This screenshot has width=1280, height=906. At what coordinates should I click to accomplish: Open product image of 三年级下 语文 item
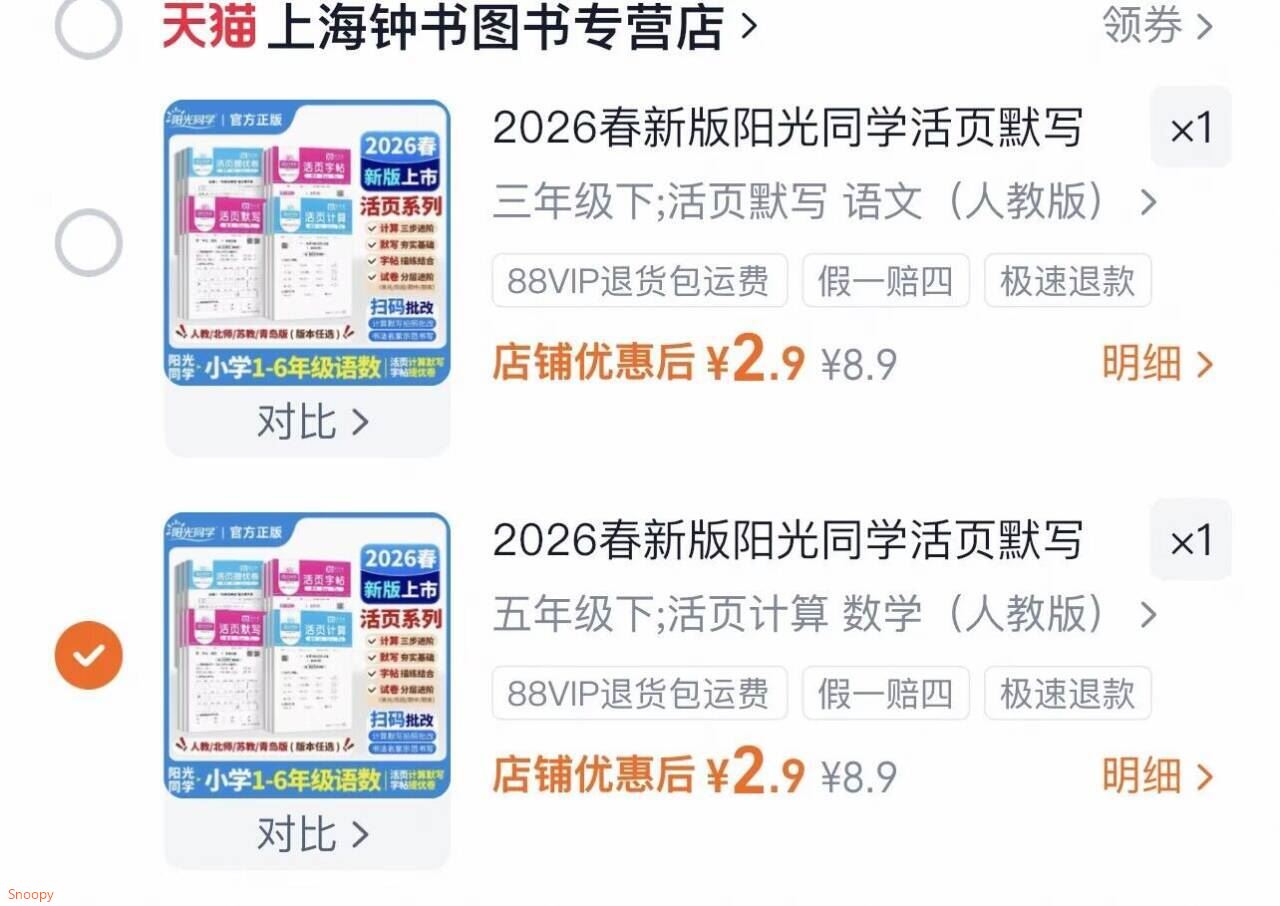pos(307,243)
